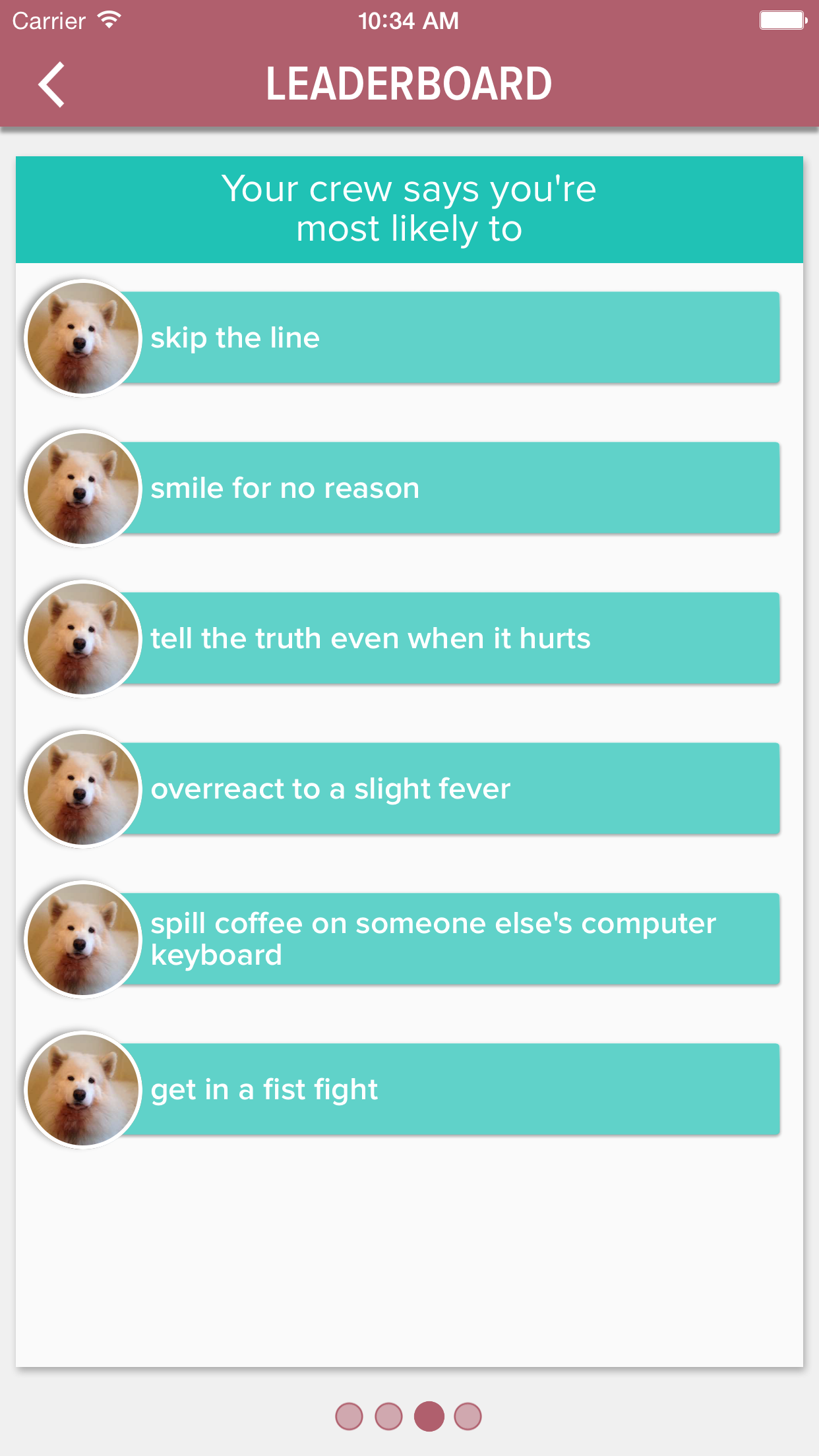Select the 'smile for no reason' row

pyautogui.click(x=448, y=488)
